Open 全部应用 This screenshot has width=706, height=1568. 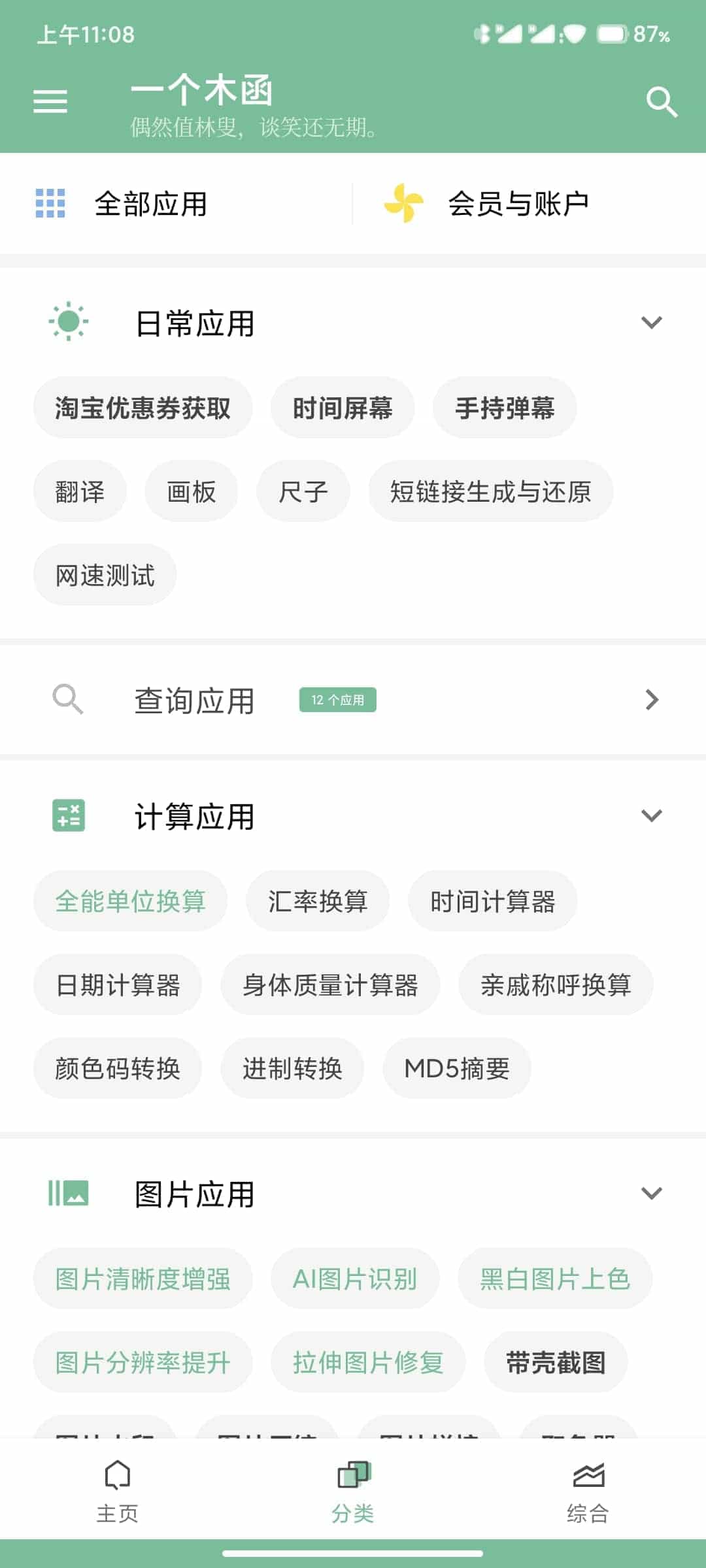click(x=150, y=204)
